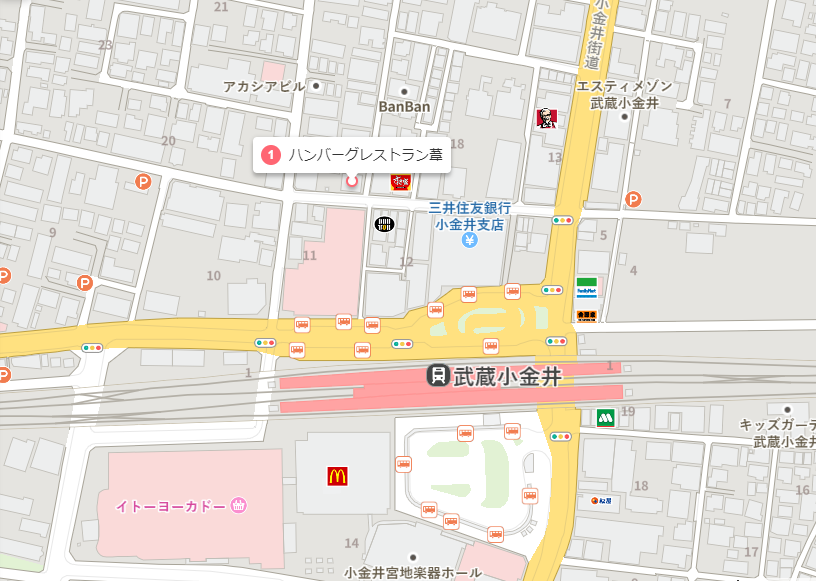Select the イトーヨーカドー shopping marker
816x581 pixels.
click(x=238, y=506)
